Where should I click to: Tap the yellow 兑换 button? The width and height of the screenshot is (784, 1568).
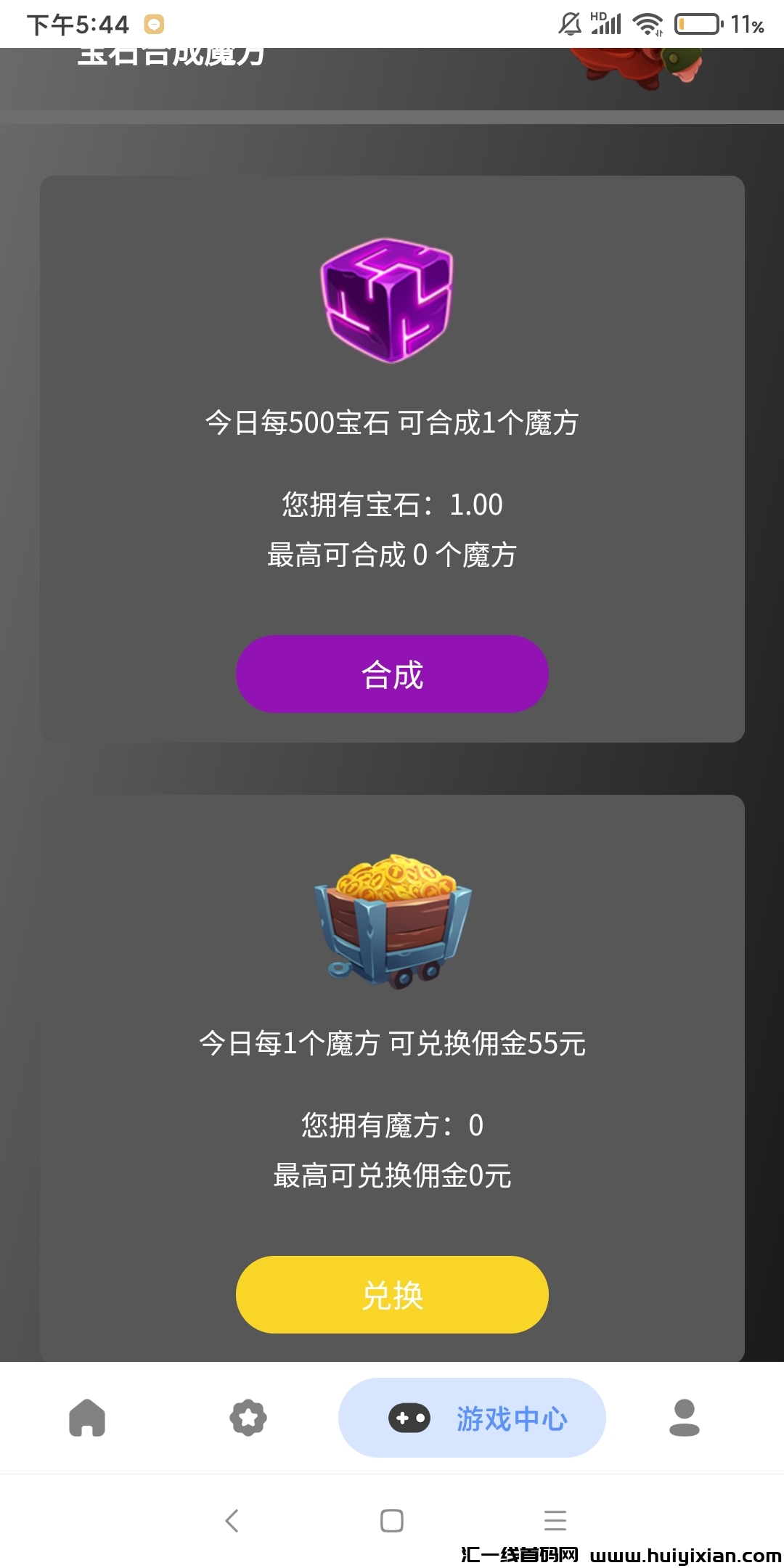pos(392,1294)
